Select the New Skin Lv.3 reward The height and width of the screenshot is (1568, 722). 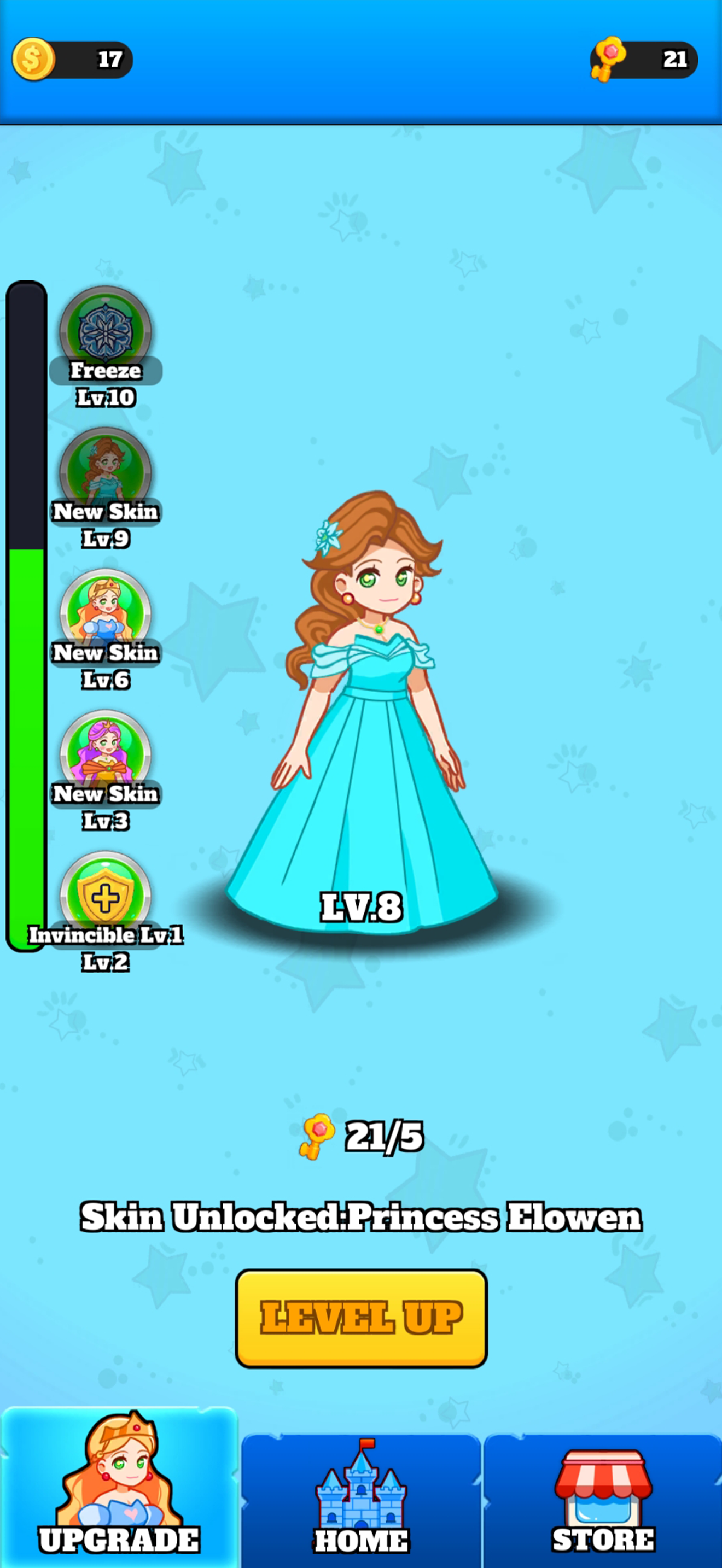point(106,755)
